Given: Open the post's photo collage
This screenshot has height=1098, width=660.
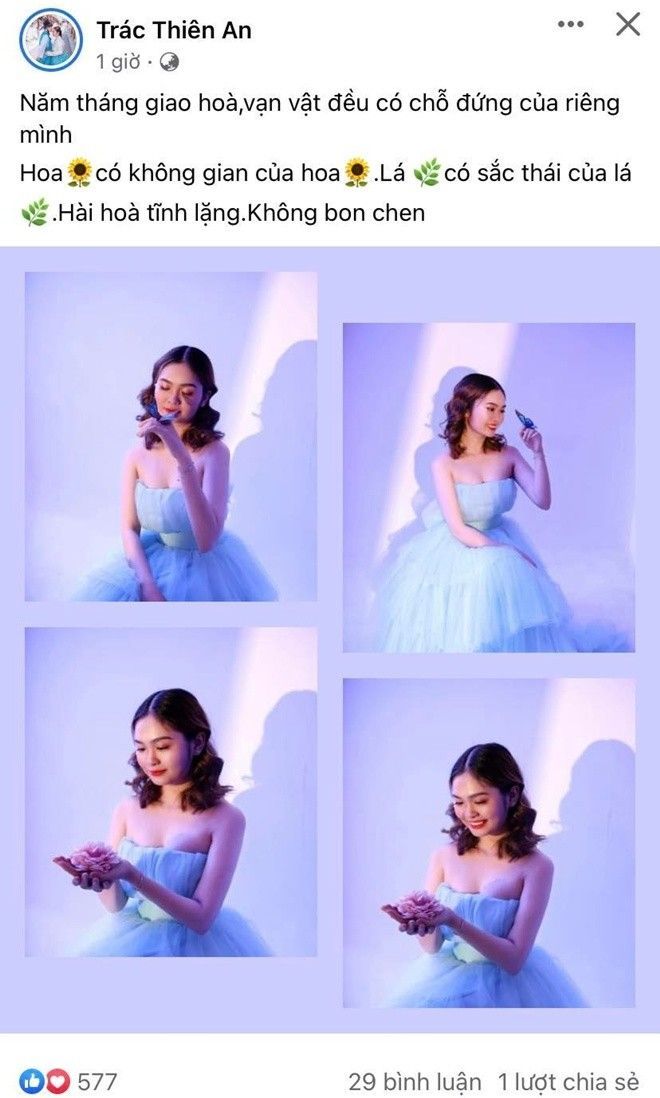Looking at the screenshot, I should [330, 640].
